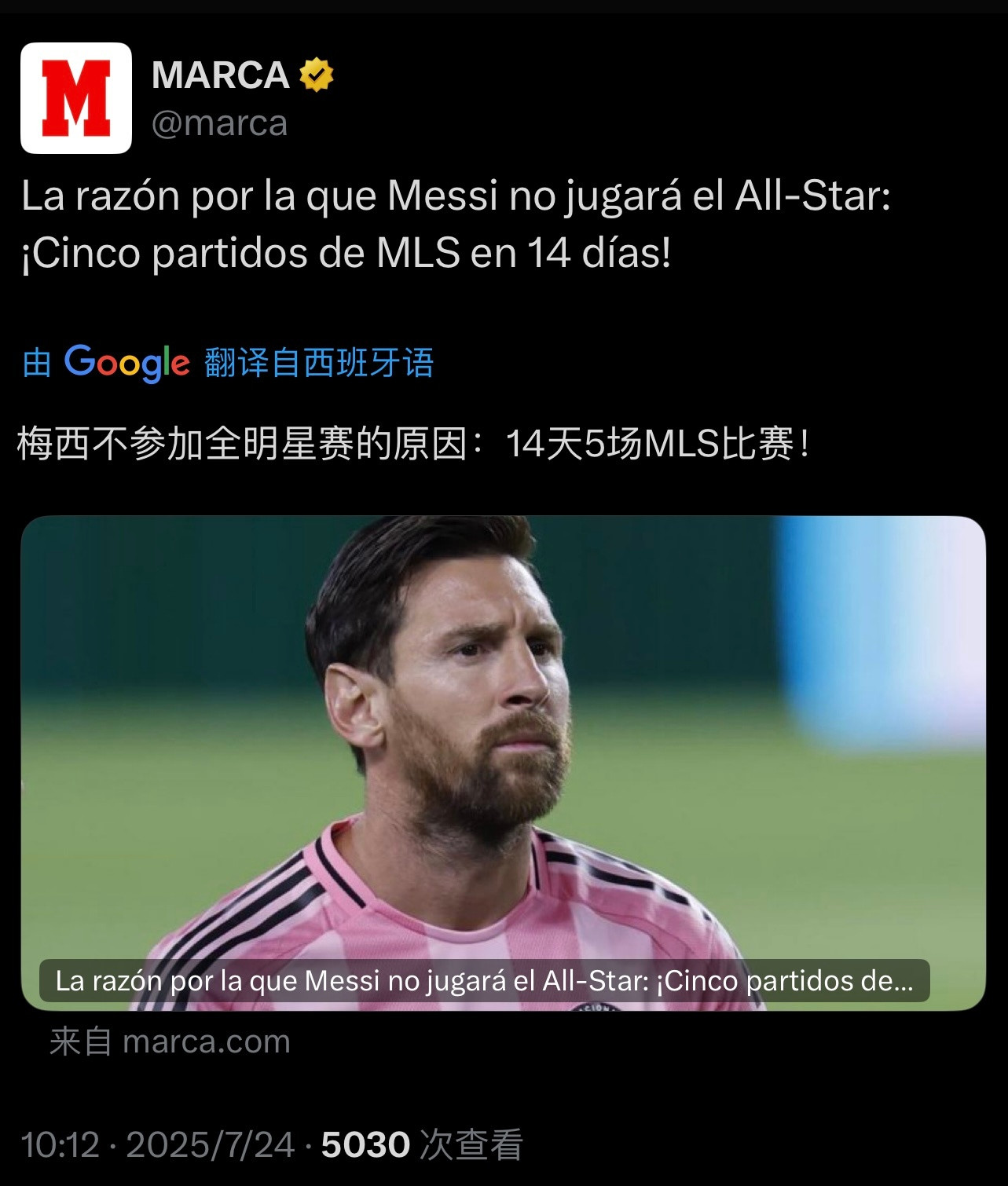Open the MARCA account name
Screen dimensions: 1008x1186
221,75
